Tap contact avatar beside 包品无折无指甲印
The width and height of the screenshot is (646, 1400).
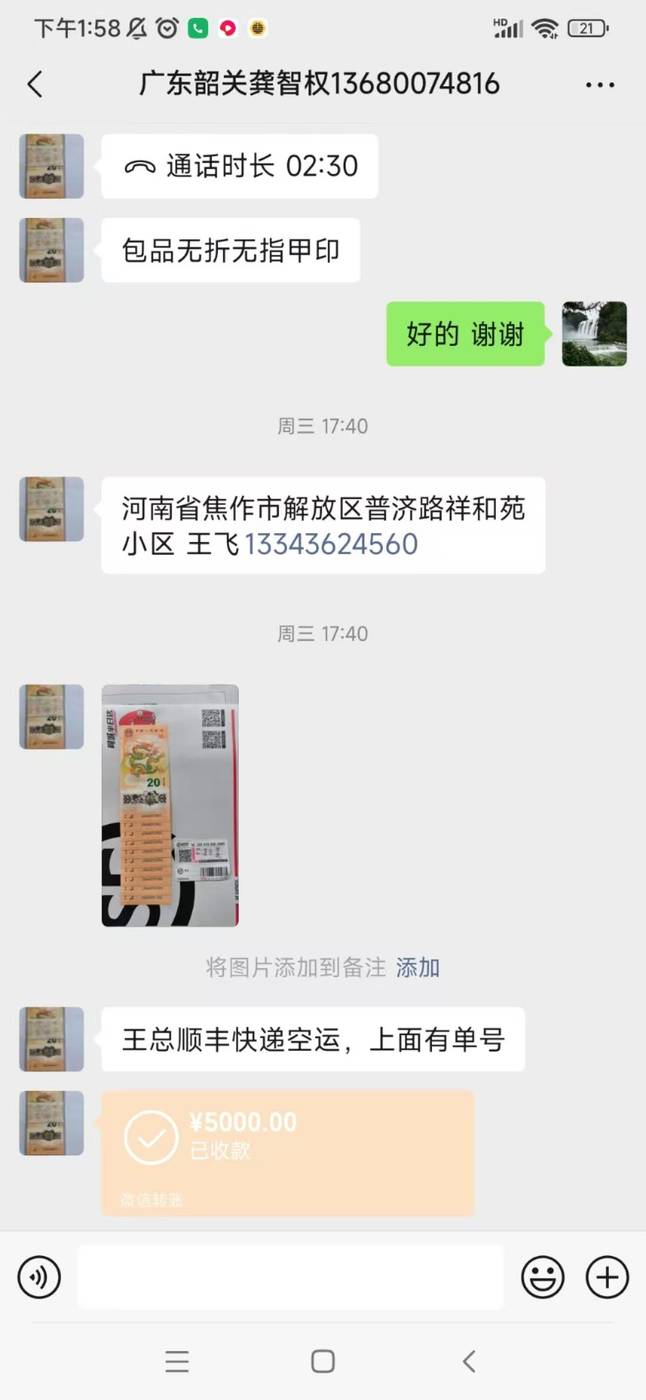52,250
